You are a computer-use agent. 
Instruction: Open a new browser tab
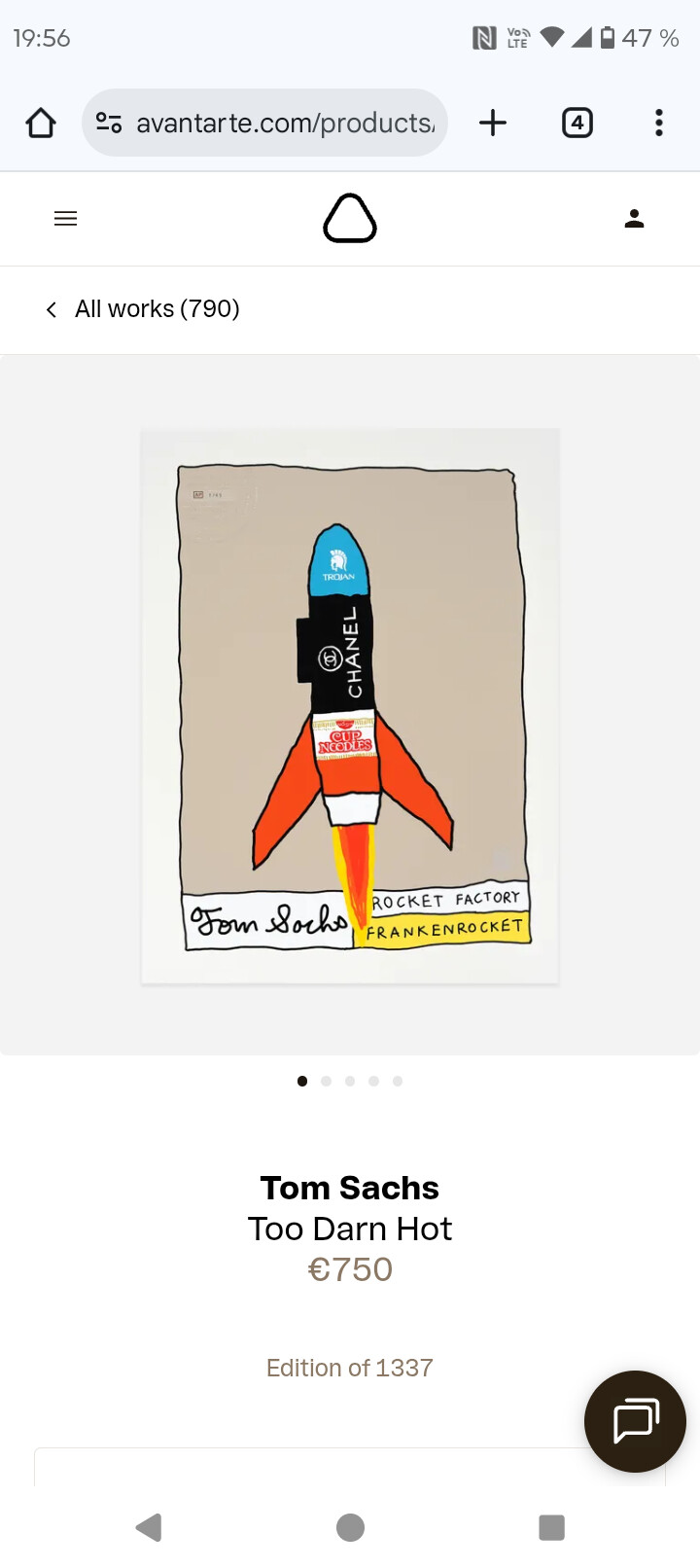(x=493, y=123)
